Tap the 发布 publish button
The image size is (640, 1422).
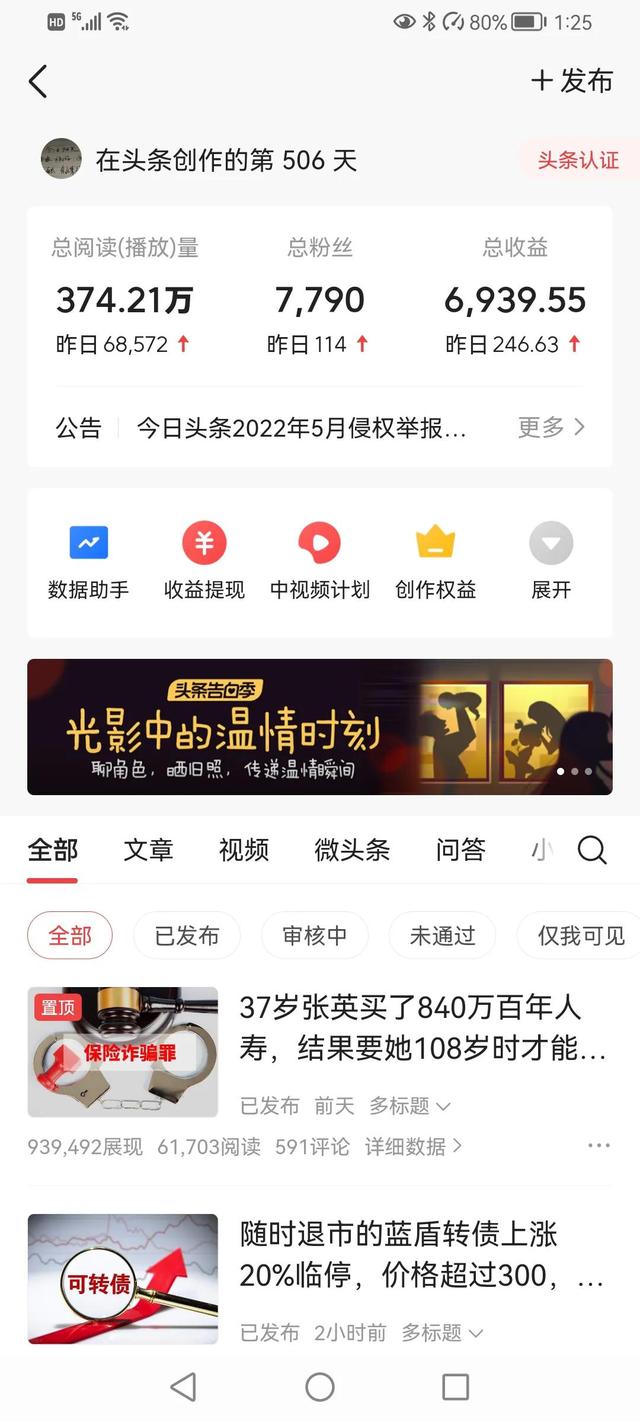572,81
